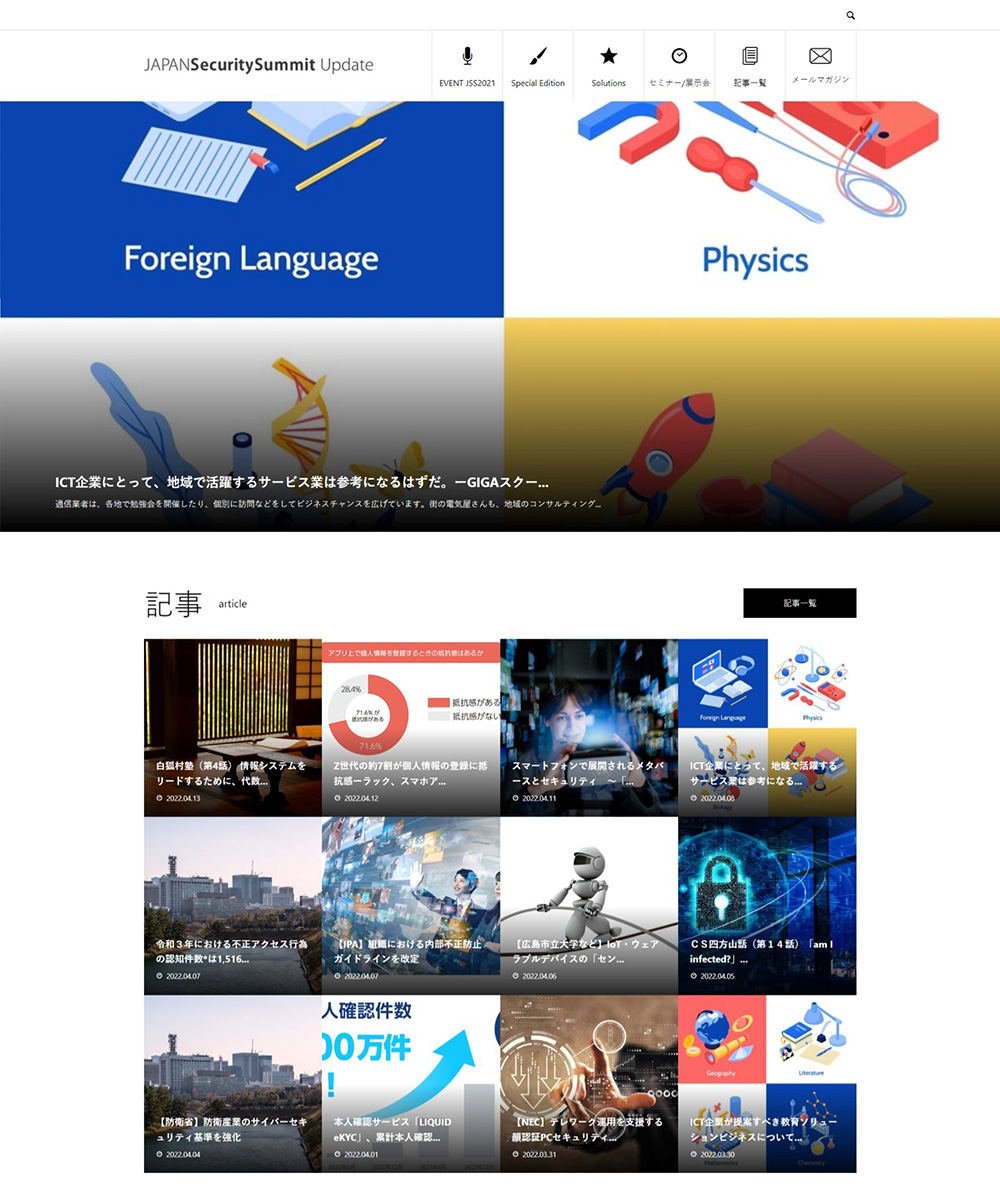Tap the black 記事一覧 button

coord(799,603)
